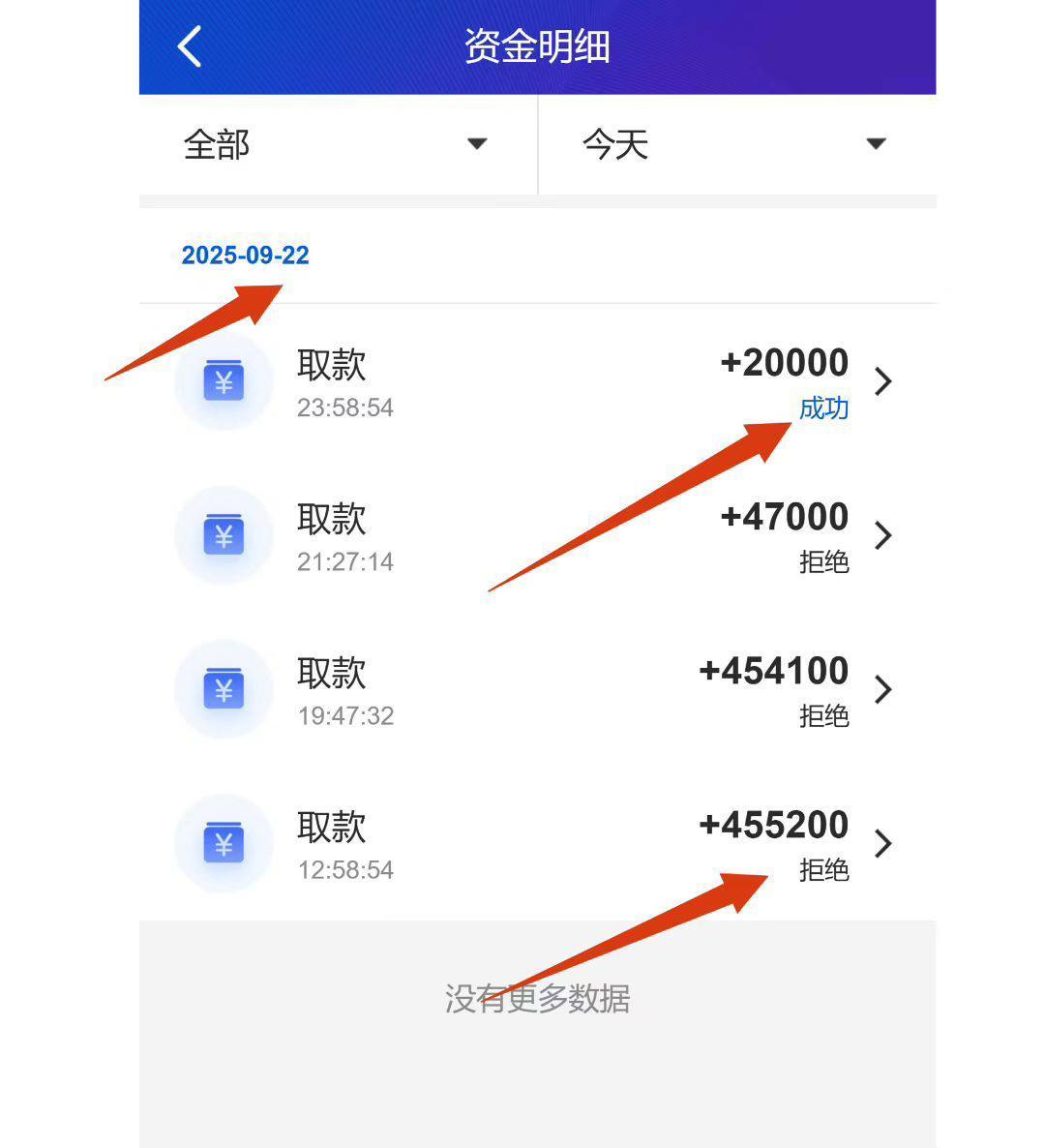Tap the yen icon of the 23:58:54 withdrawal
This screenshot has height=1148, width=1045.
pyautogui.click(x=224, y=381)
